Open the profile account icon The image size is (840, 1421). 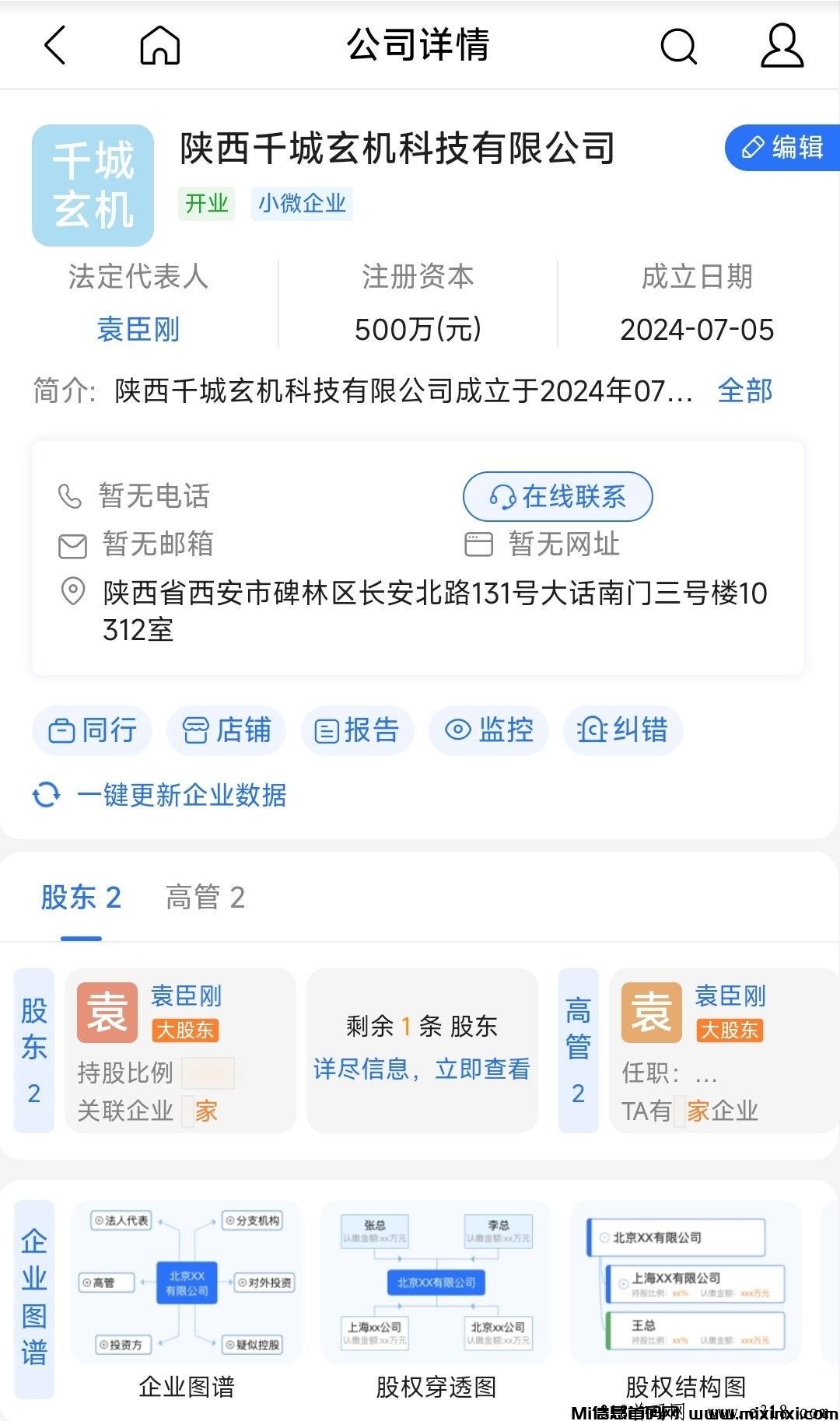pos(782,46)
